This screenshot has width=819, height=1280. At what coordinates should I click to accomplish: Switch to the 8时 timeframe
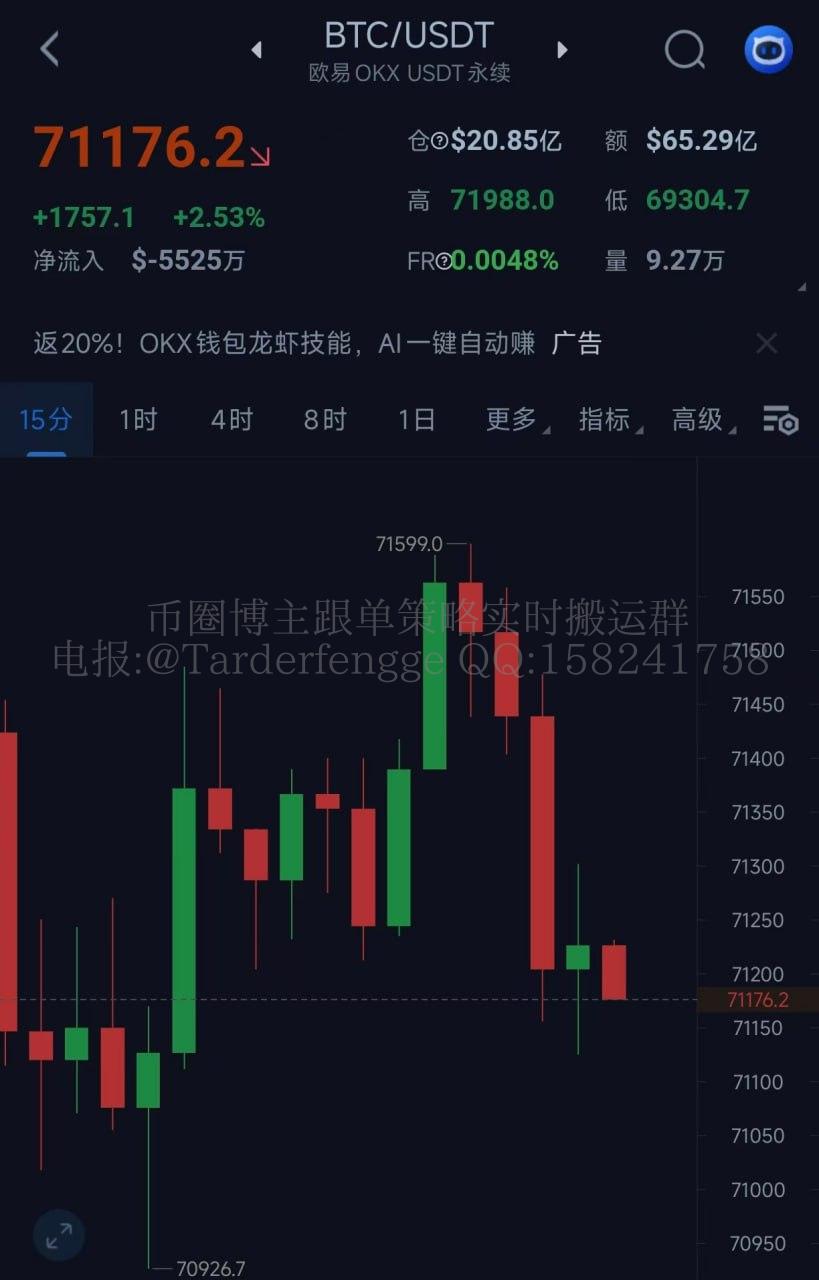tap(325, 419)
